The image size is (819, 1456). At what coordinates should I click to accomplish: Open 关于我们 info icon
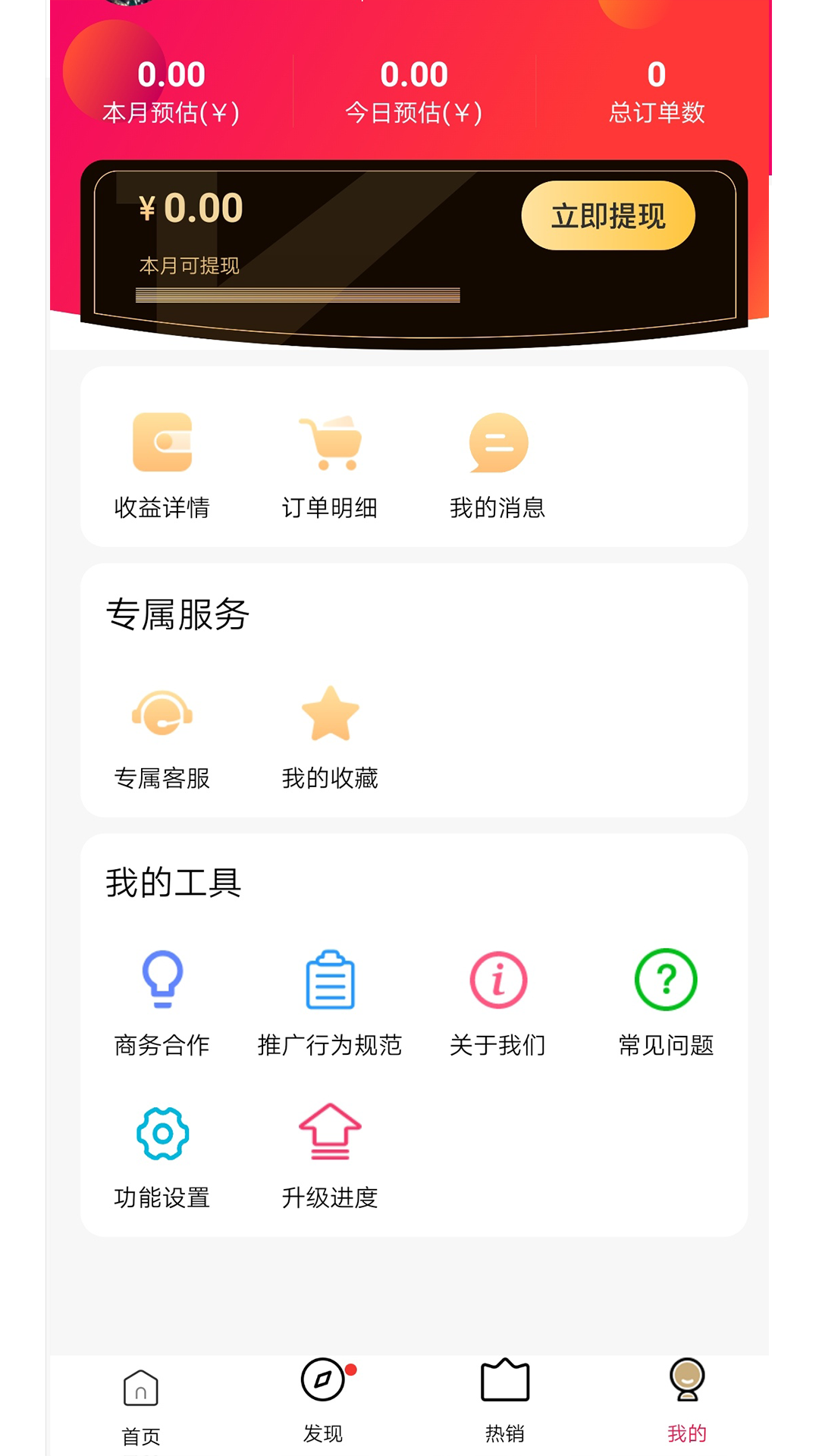[499, 986]
